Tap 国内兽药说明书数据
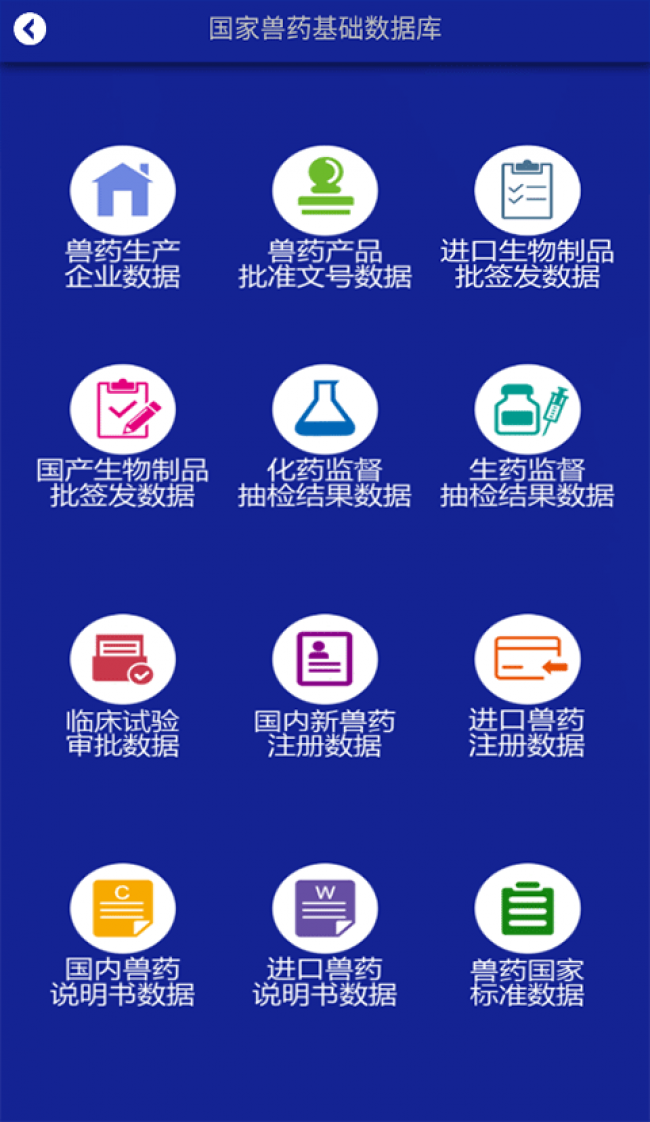 tap(123, 908)
